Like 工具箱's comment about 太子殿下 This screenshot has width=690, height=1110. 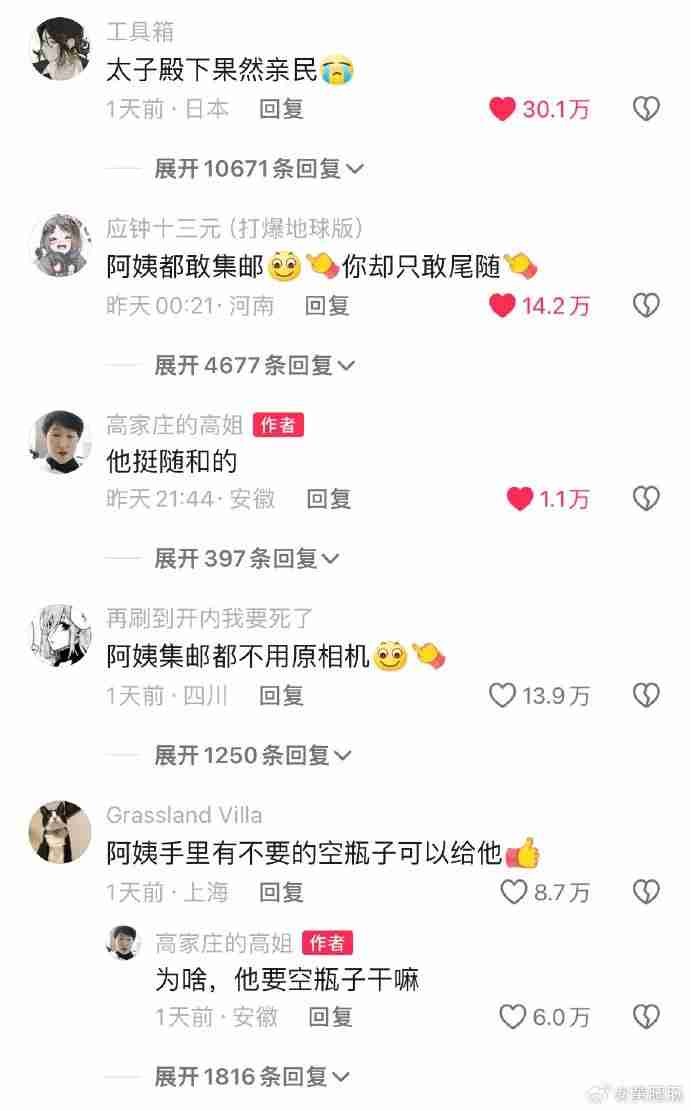pos(502,109)
